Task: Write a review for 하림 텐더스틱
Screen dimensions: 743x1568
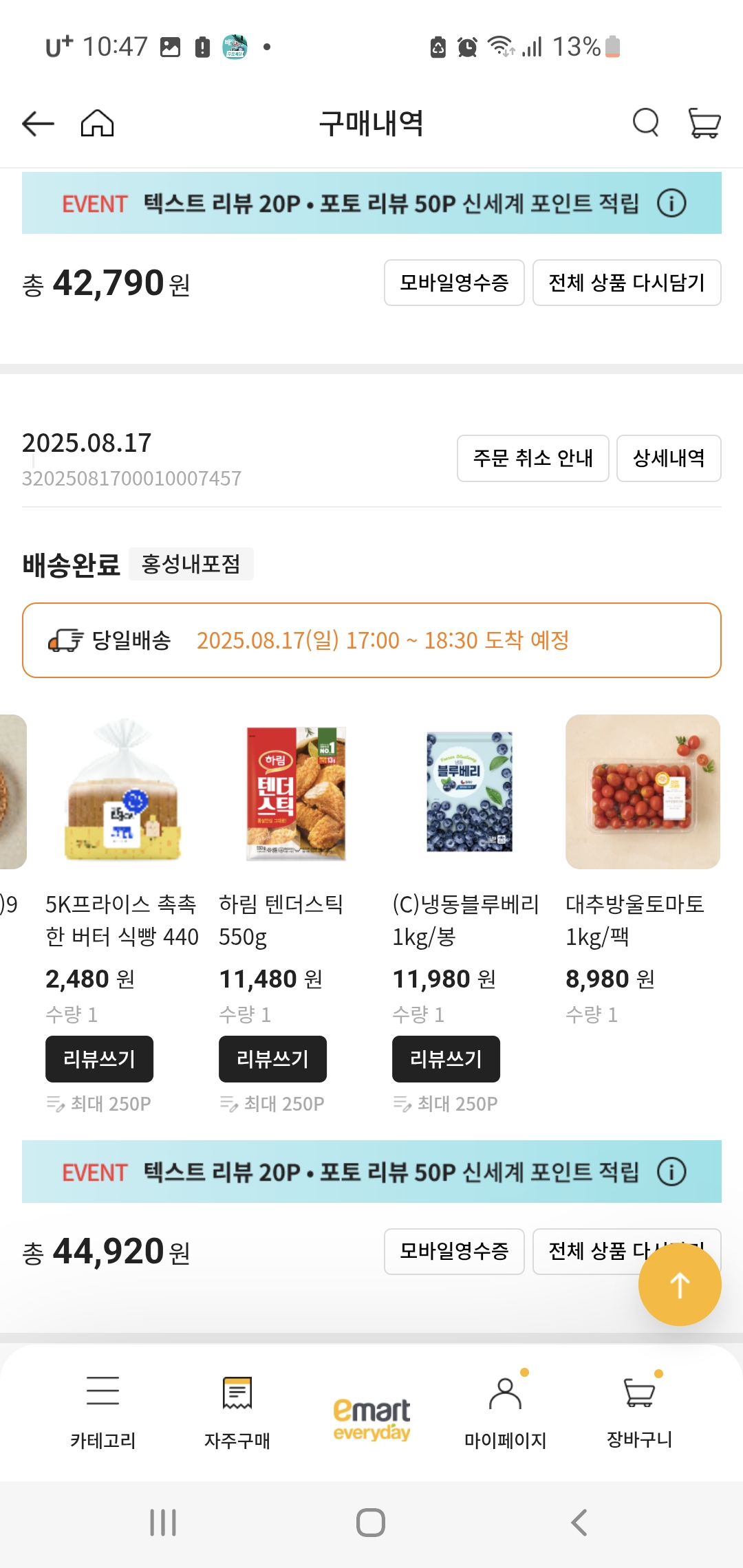Action: pyautogui.click(x=272, y=1059)
